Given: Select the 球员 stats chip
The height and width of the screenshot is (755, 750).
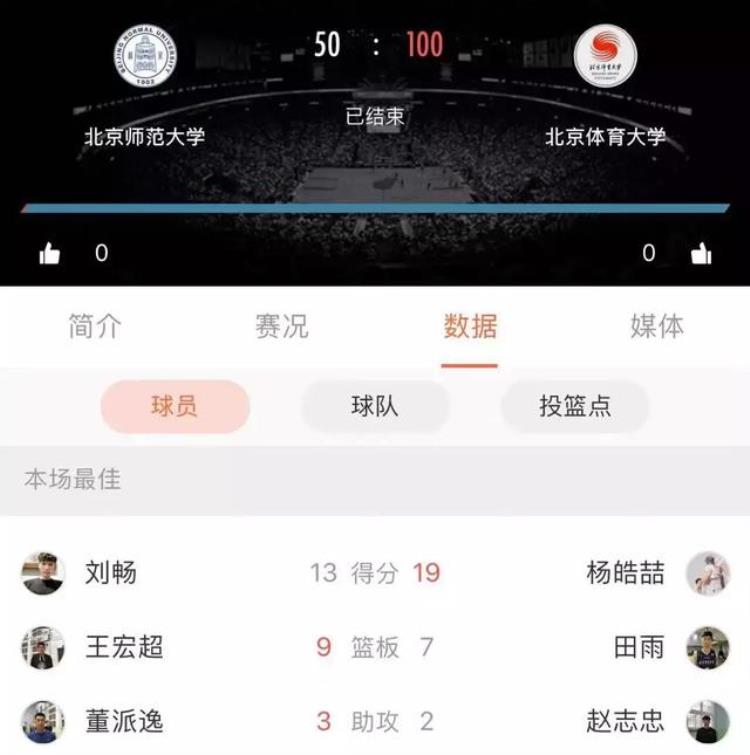Looking at the screenshot, I should click(175, 406).
